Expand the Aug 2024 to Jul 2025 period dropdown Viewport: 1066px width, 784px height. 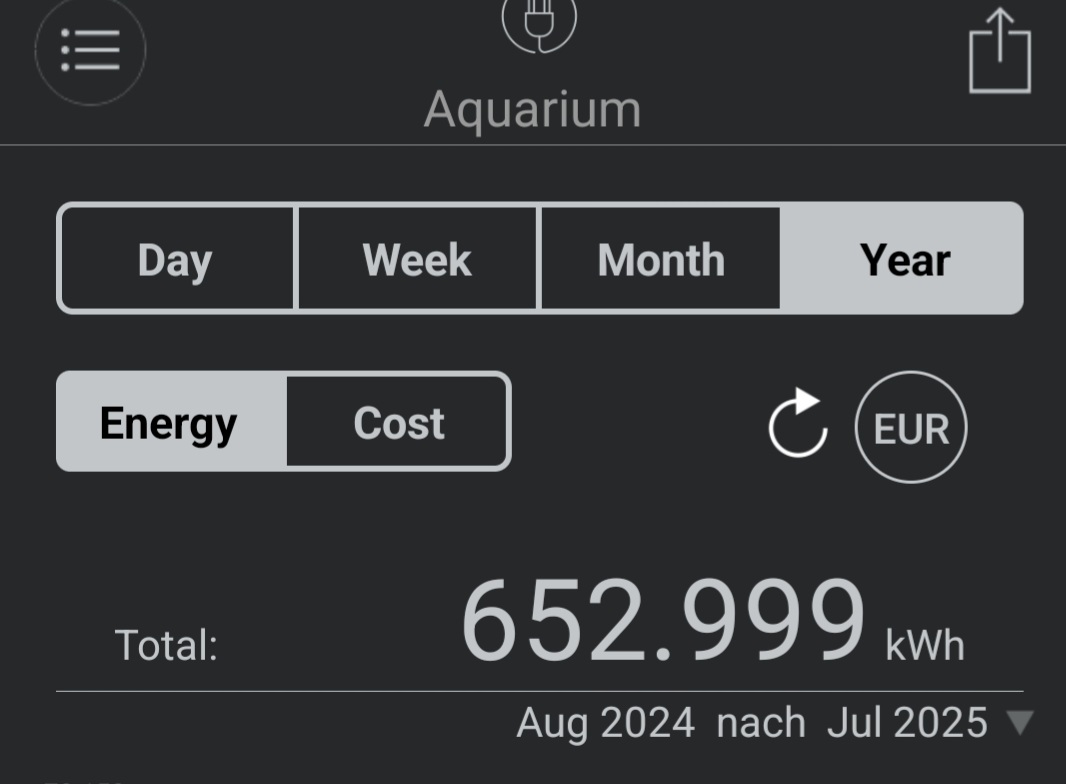[1018, 721]
